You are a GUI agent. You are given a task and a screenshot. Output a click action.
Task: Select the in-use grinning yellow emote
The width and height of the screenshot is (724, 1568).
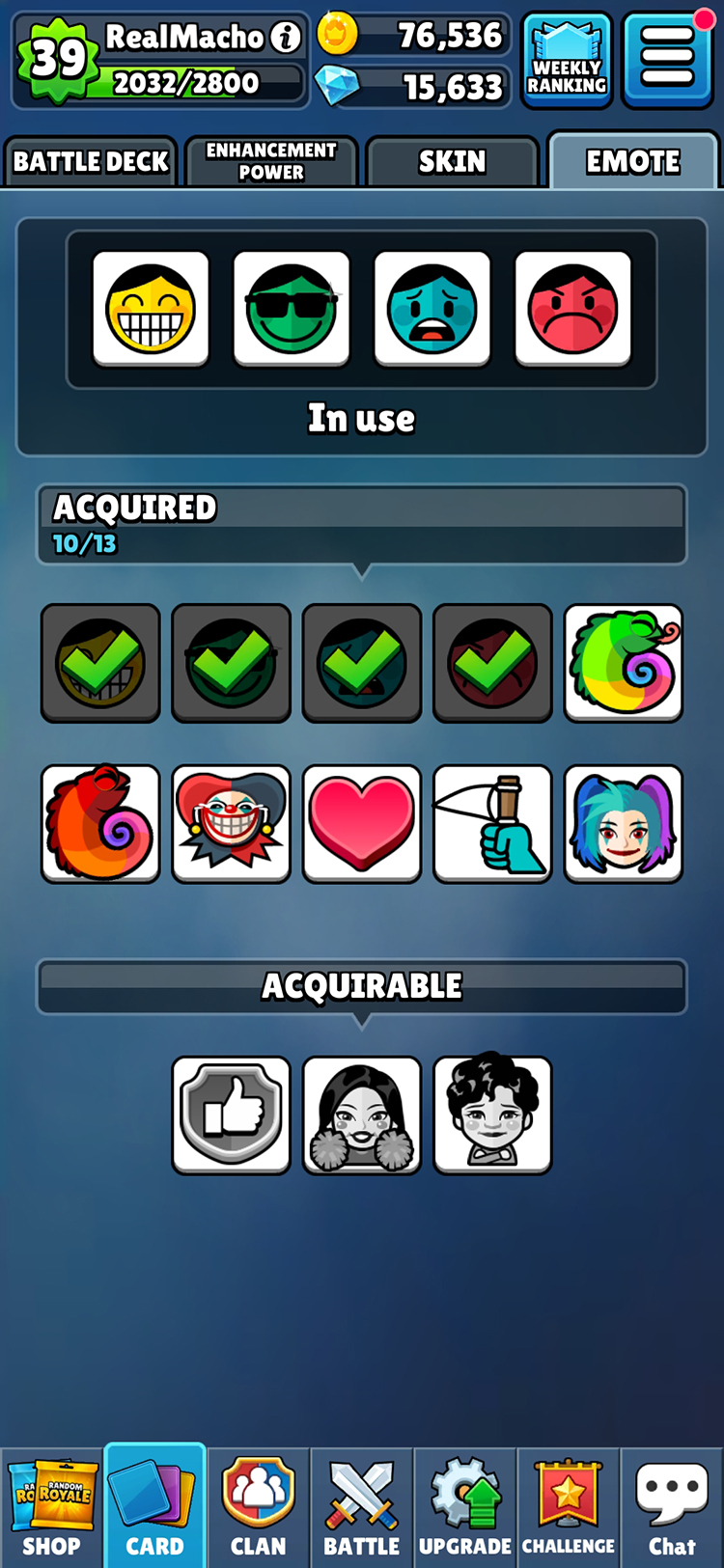click(151, 309)
